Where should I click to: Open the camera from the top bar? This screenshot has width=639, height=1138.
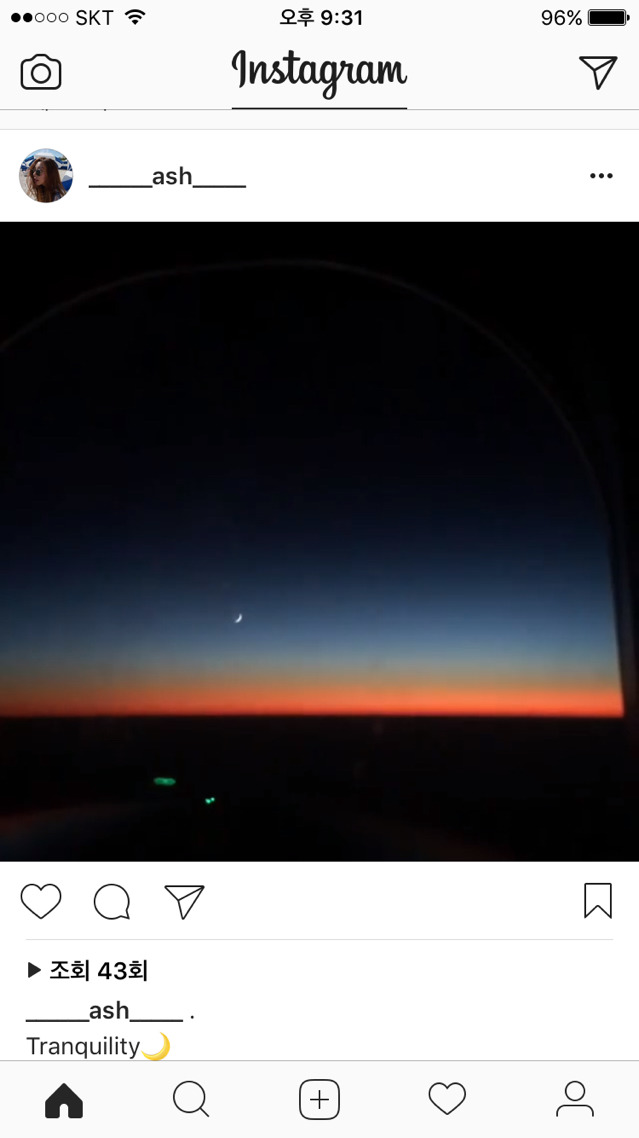coord(41,73)
